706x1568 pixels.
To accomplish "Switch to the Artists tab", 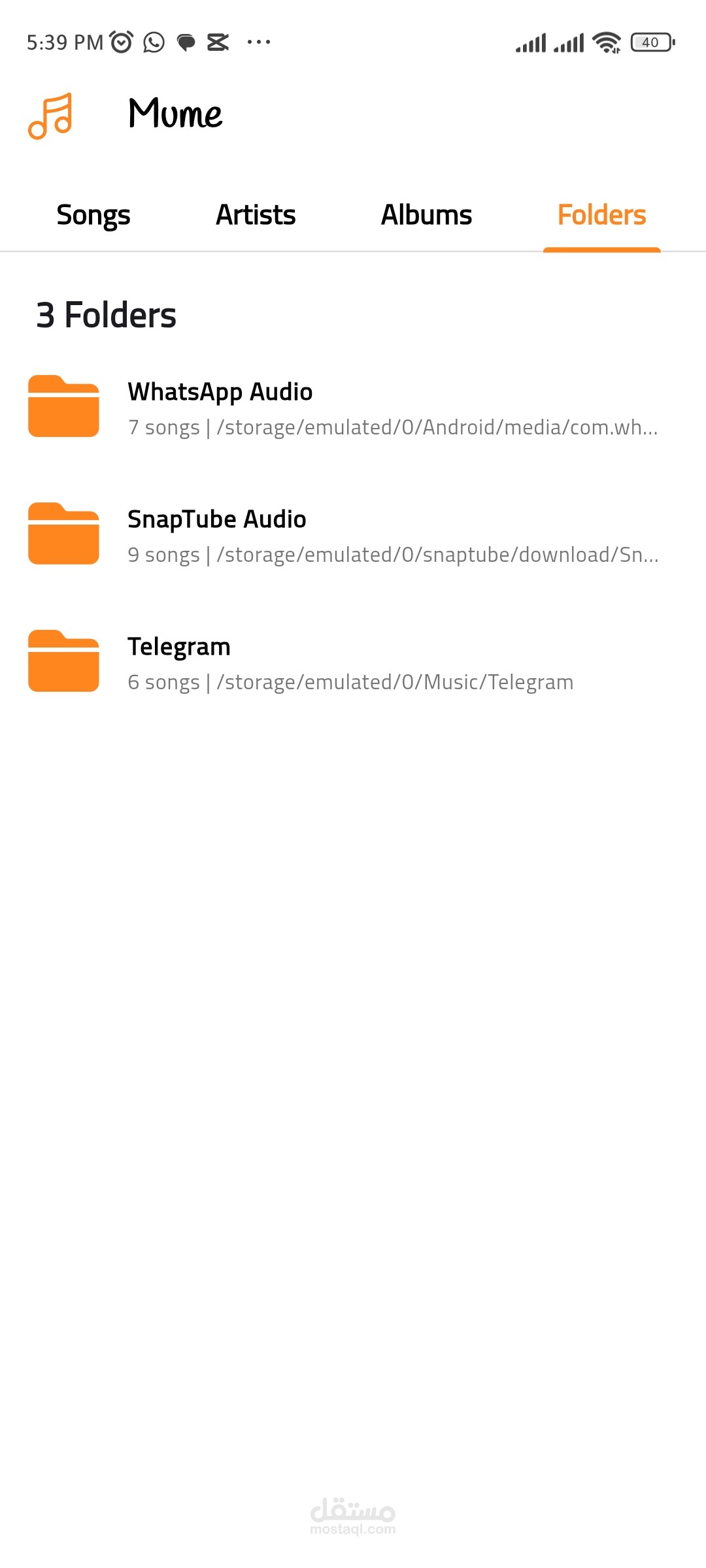I will point(256,215).
